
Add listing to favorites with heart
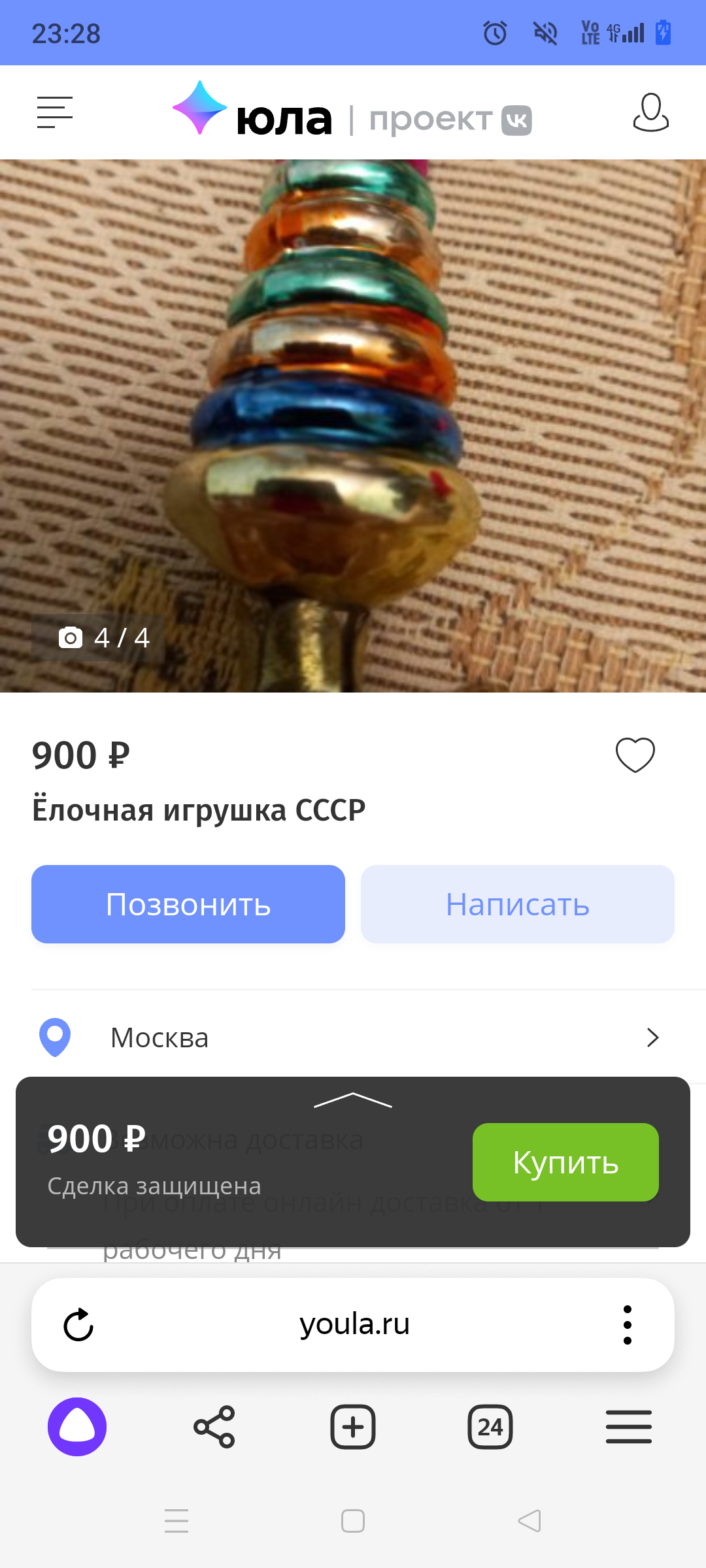click(x=635, y=755)
